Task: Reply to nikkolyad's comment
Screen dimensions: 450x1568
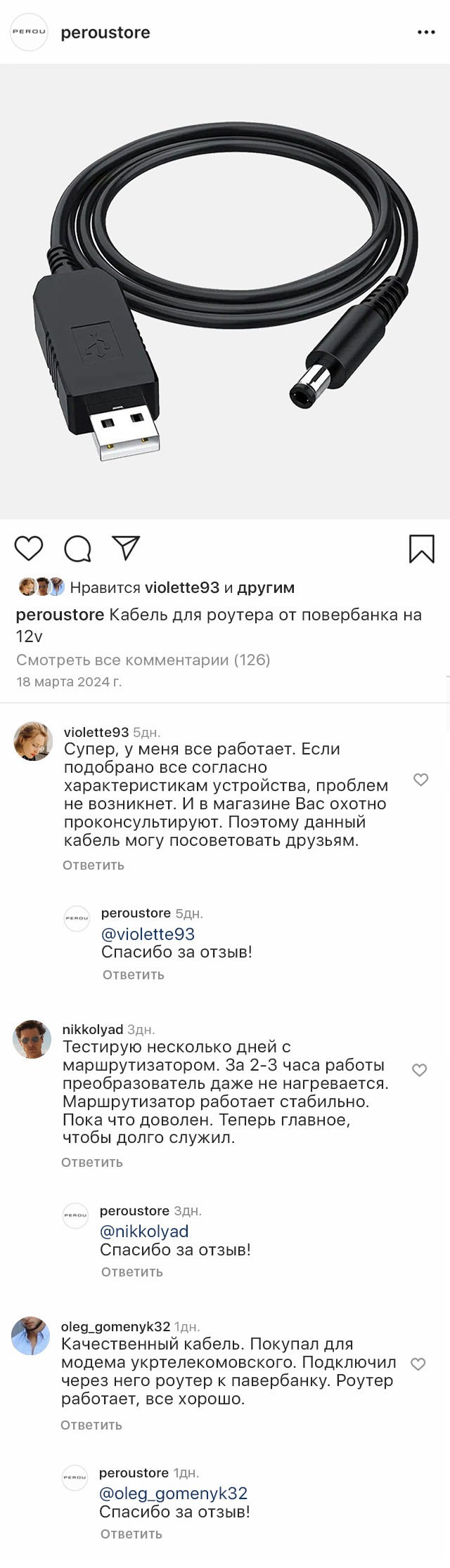Action: pos(91,1162)
